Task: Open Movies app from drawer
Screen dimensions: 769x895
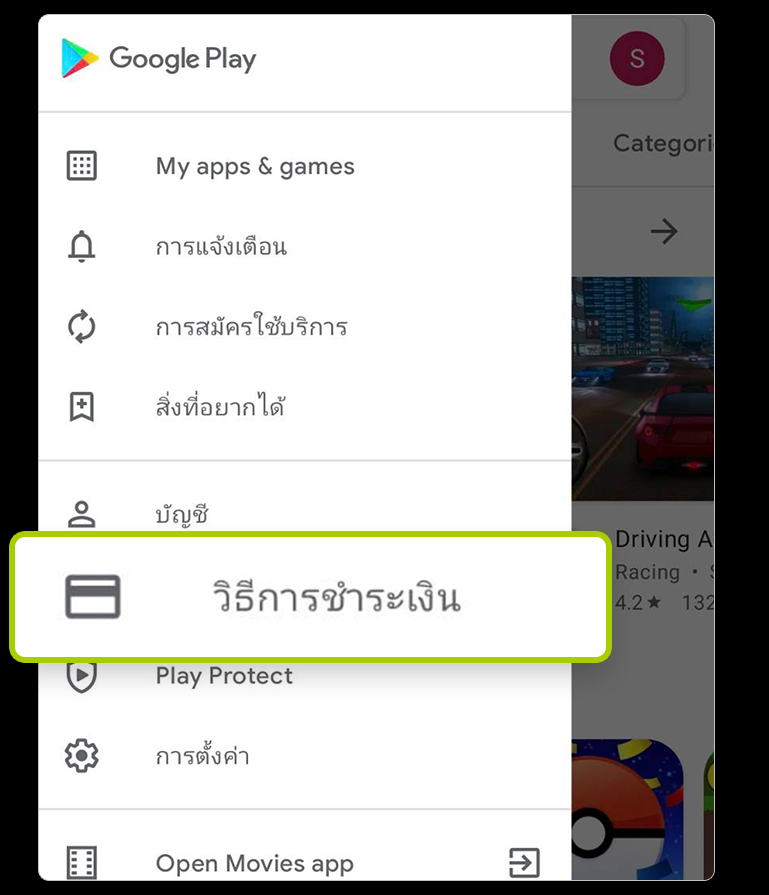Action: [254, 863]
